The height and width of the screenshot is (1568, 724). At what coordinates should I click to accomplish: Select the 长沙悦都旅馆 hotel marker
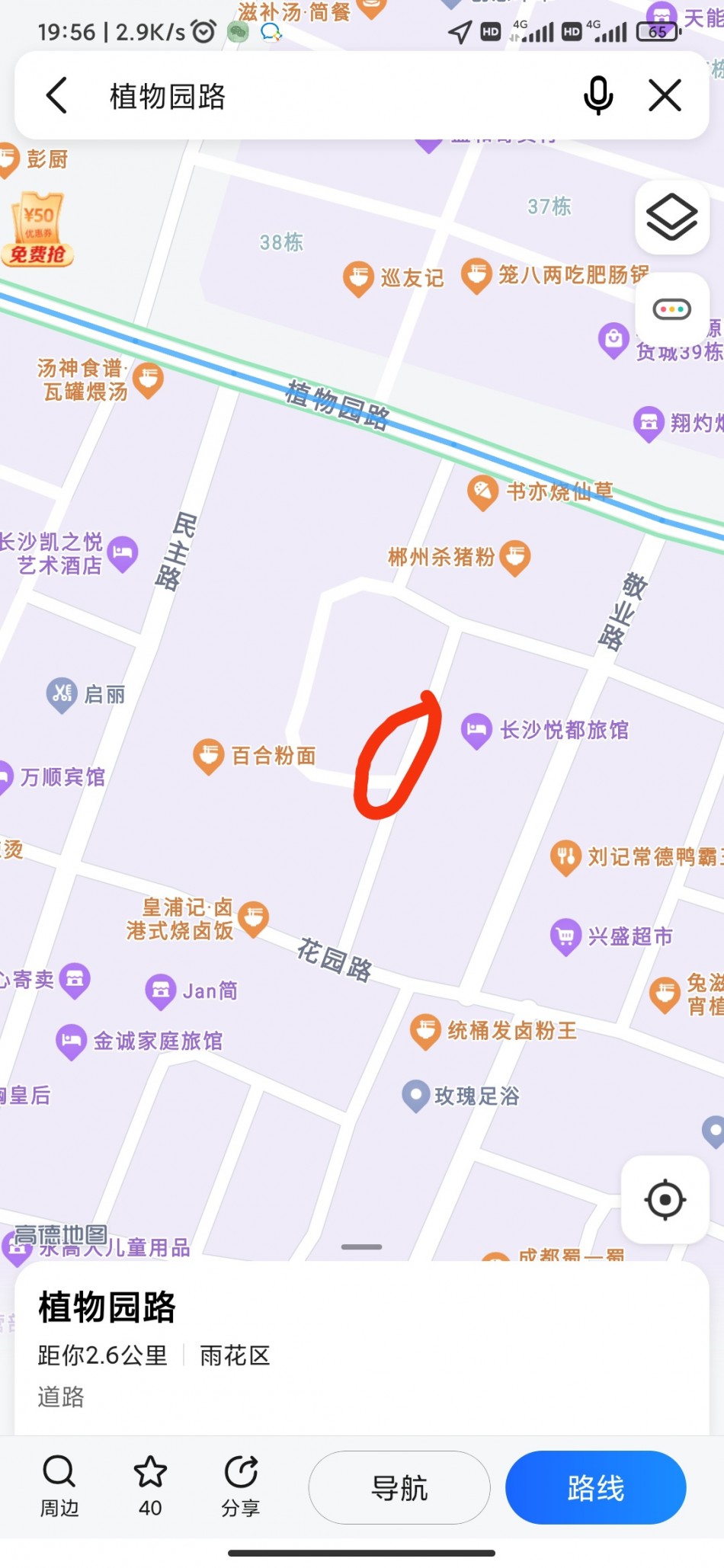click(476, 730)
